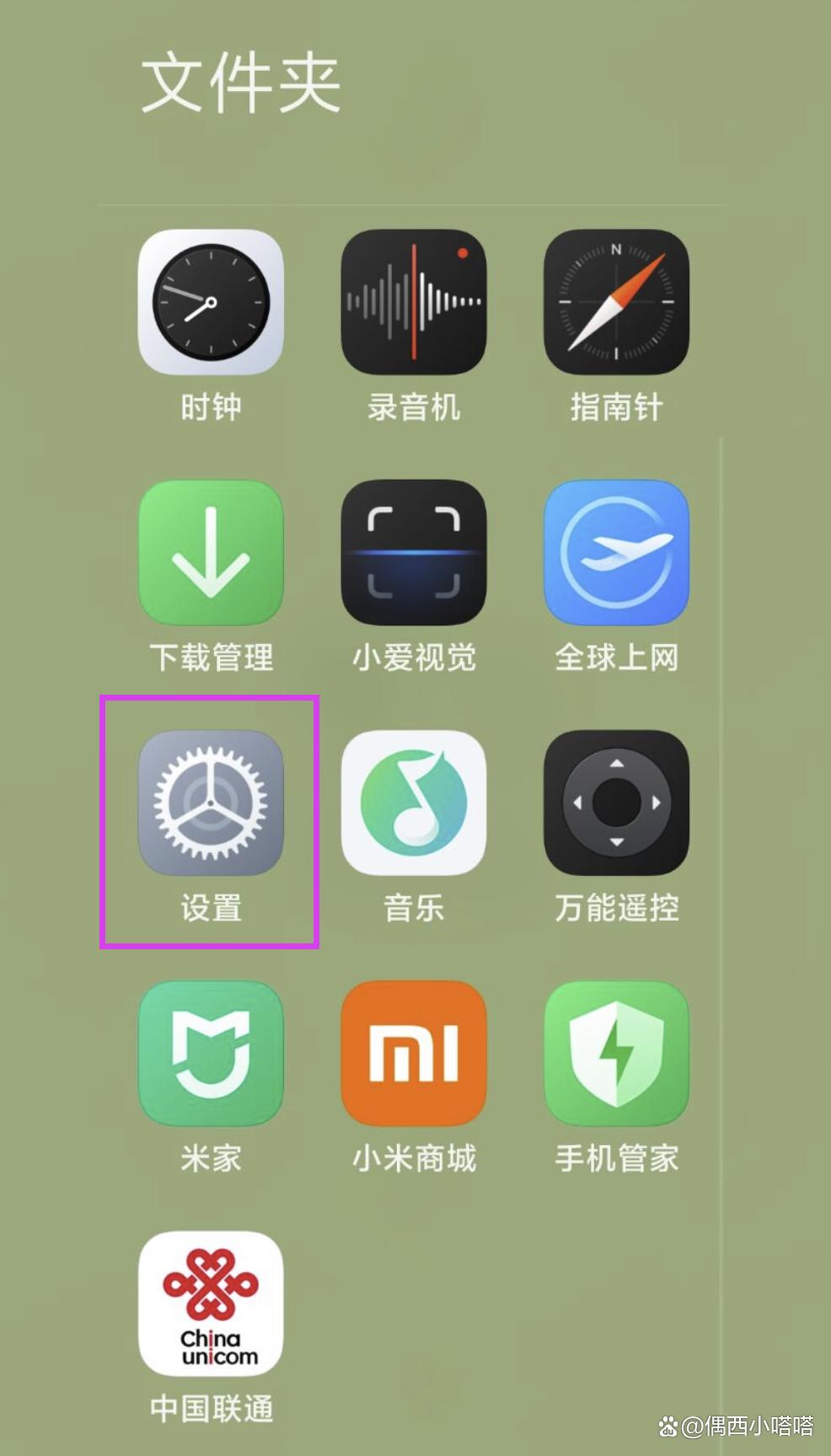Launch the 录音机 voice recorder
831x1456 pixels.
pyautogui.click(x=414, y=302)
